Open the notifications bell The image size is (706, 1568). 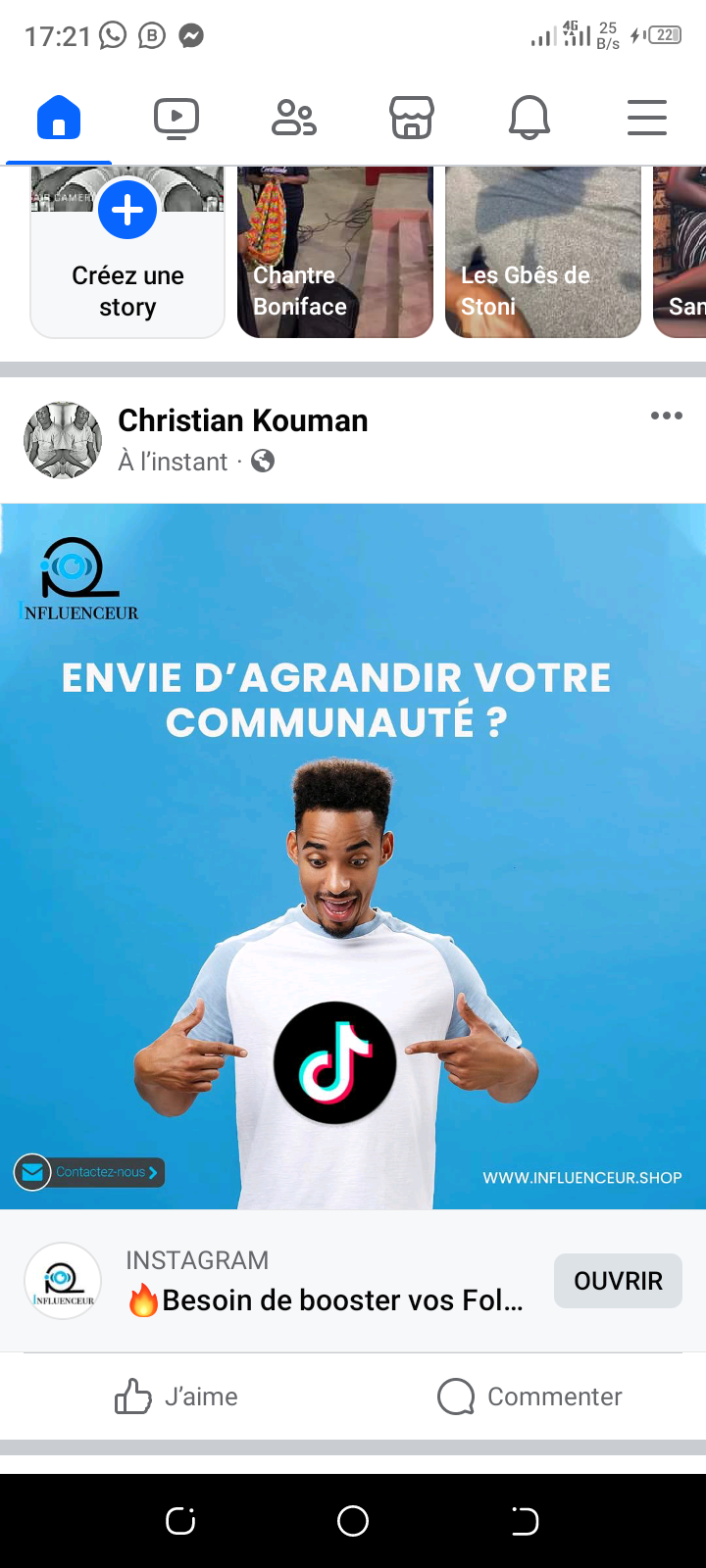click(x=529, y=119)
